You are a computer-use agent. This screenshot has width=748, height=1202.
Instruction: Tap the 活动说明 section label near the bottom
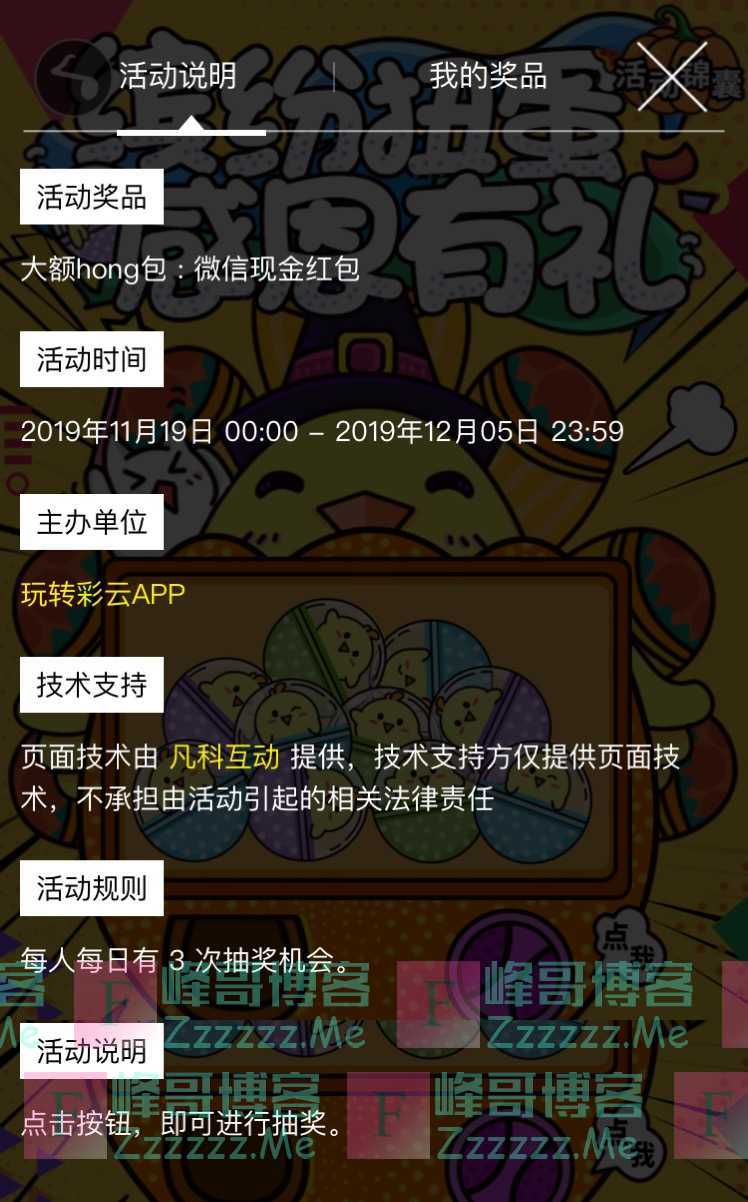click(x=91, y=1052)
